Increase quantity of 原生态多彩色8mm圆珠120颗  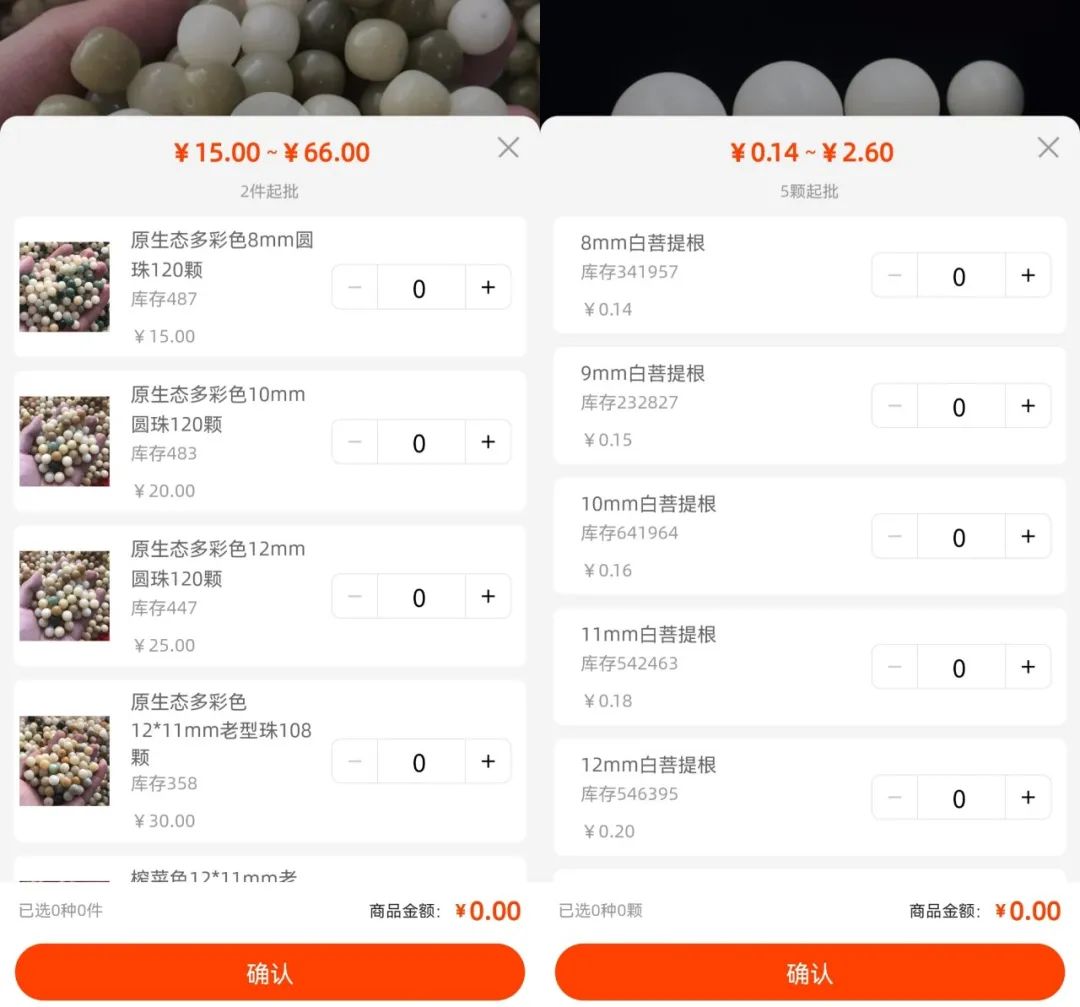click(x=488, y=288)
